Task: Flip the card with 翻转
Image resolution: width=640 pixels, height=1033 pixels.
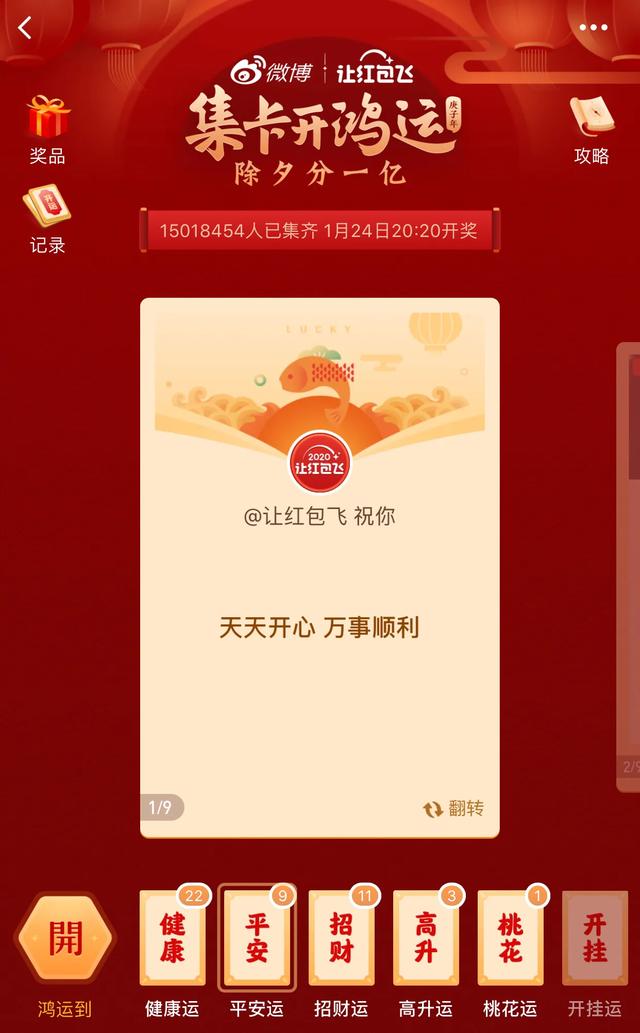Action: [453, 808]
